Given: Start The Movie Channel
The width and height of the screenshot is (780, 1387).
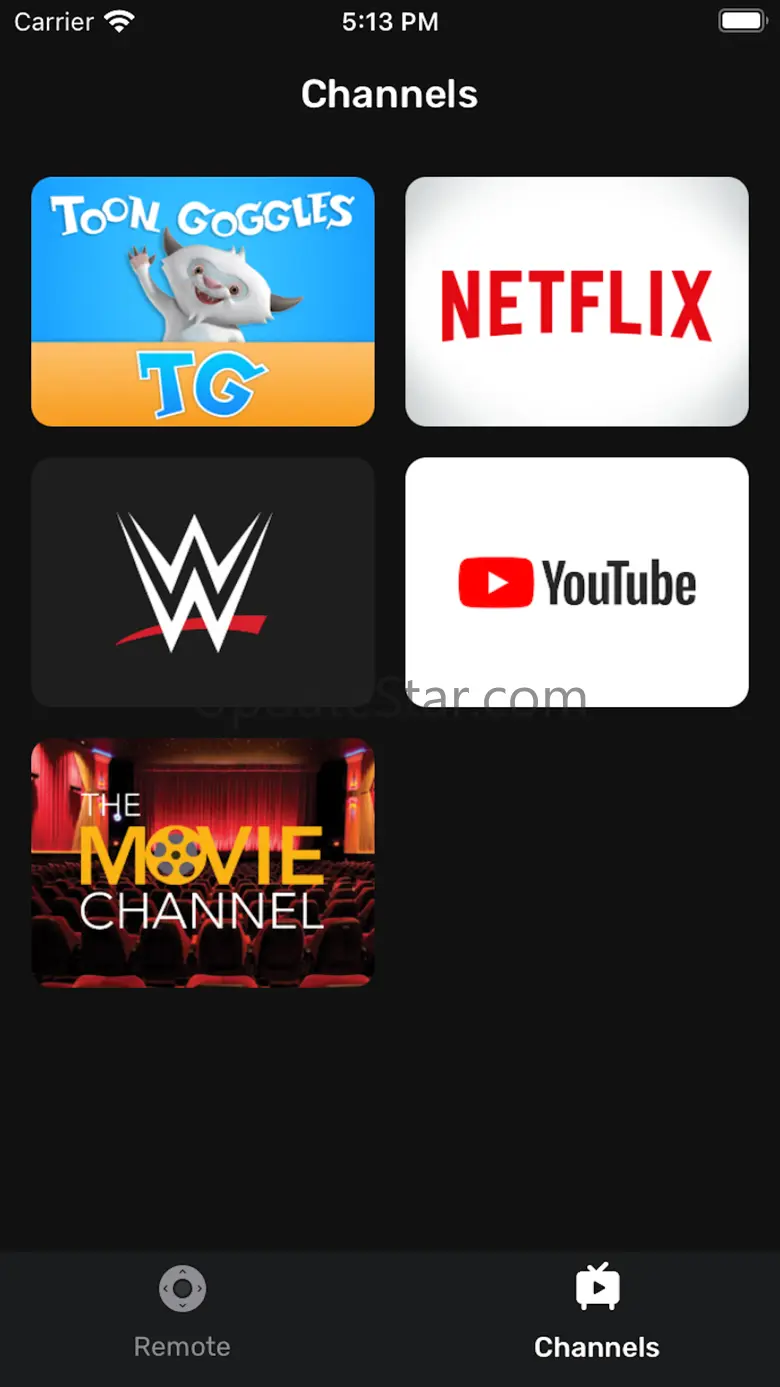Looking at the screenshot, I should (203, 863).
